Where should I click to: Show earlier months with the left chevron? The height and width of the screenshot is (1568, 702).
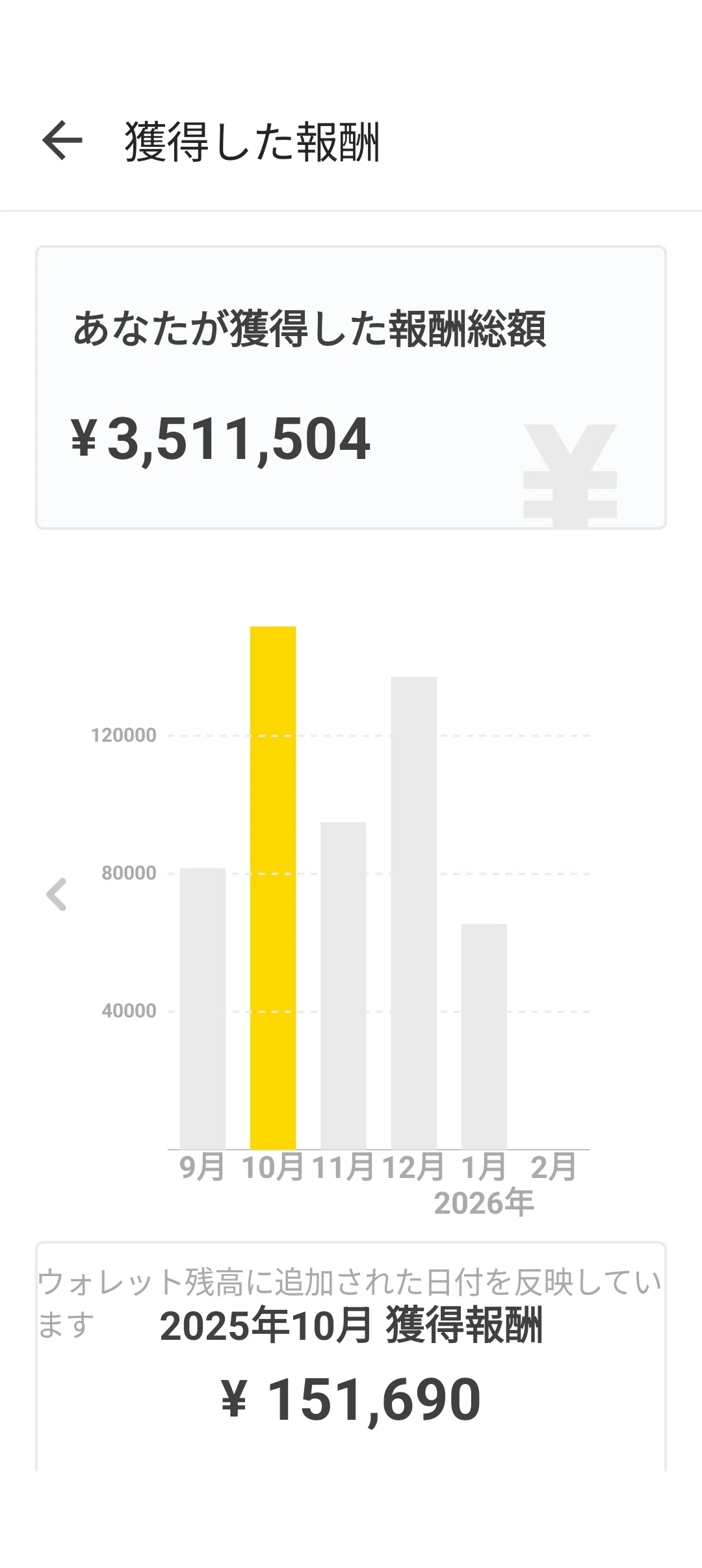(57, 895)
